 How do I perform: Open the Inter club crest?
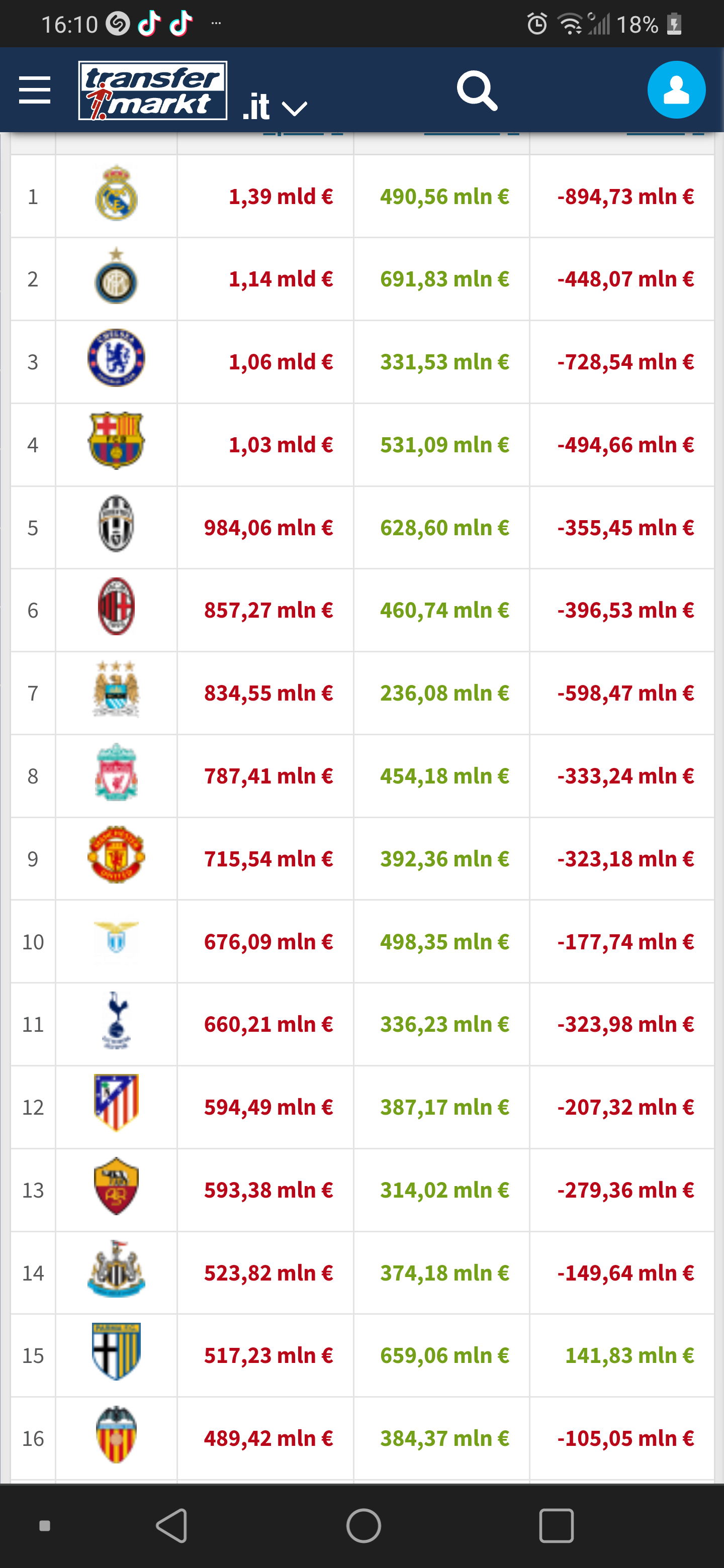tap(116, 276)
